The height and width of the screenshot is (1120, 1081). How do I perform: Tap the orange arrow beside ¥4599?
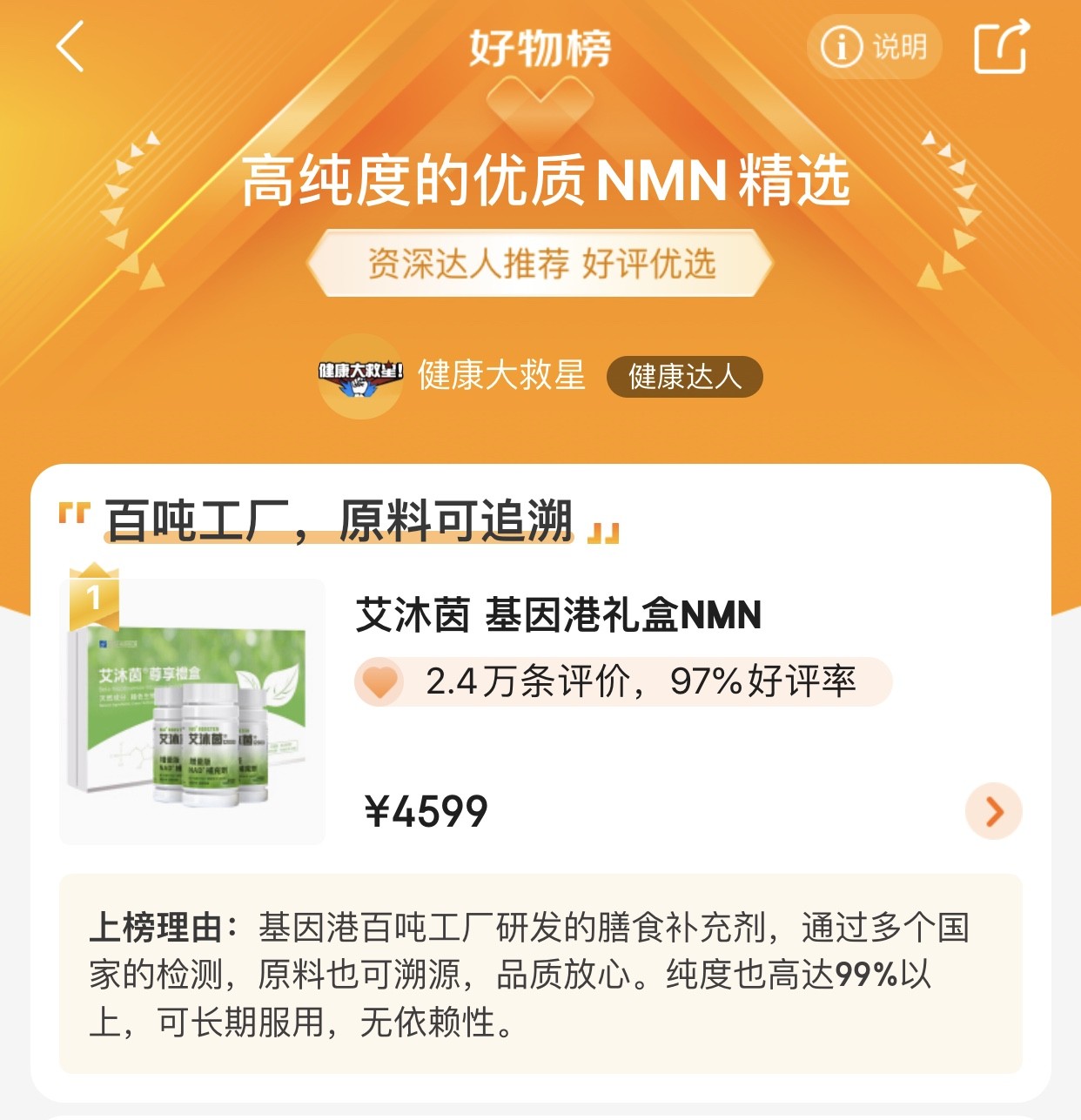[993, 811]
